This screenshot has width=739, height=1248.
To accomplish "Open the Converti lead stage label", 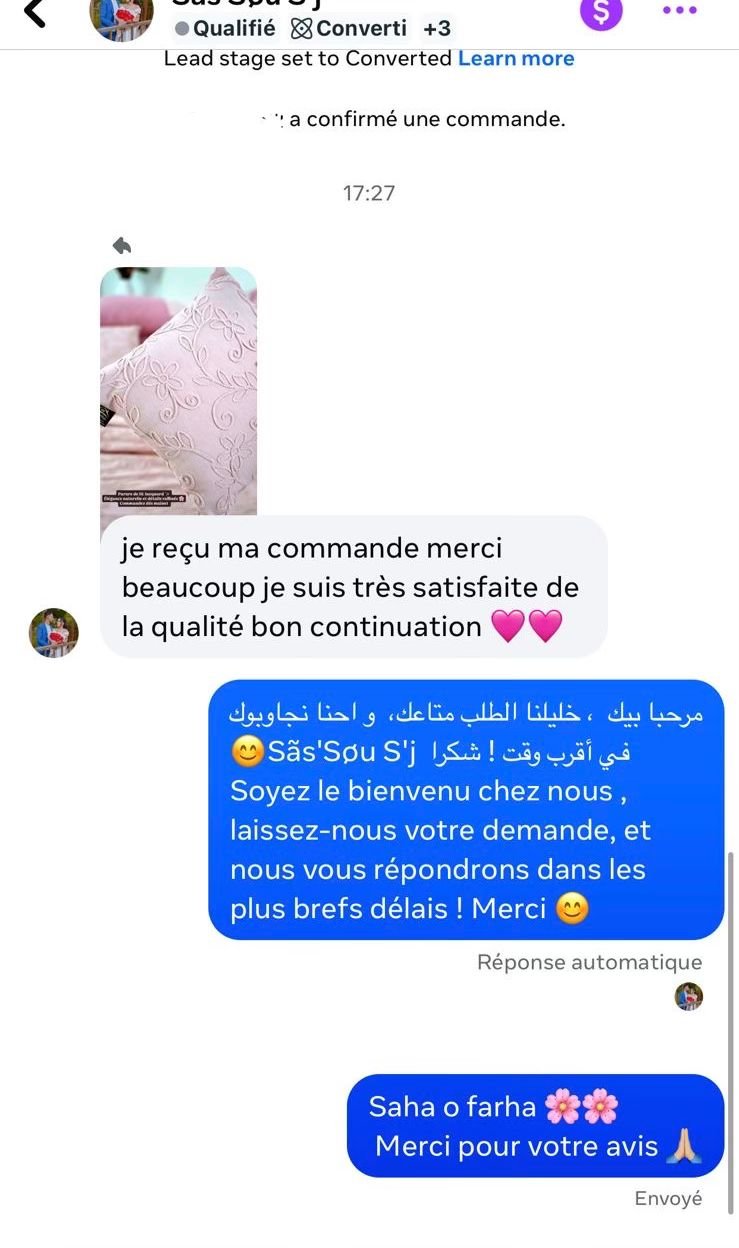I will 349,28.
